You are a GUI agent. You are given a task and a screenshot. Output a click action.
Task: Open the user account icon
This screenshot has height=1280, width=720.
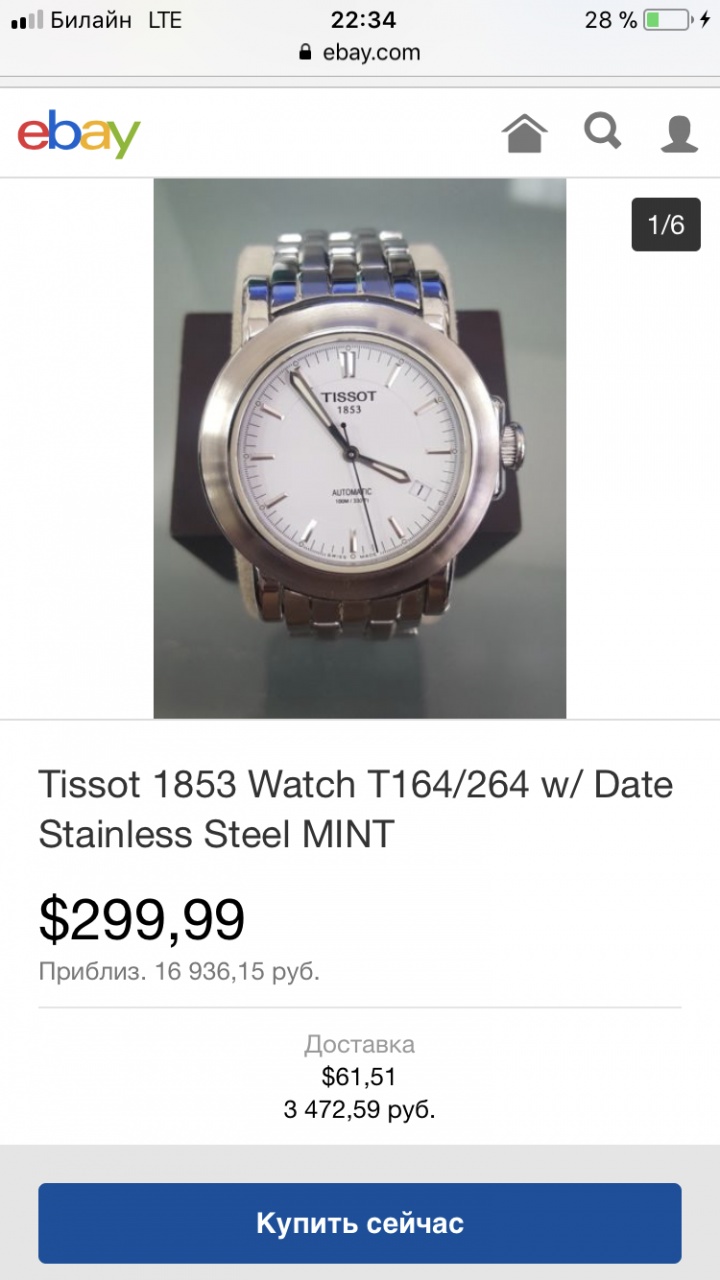(679, 133)
